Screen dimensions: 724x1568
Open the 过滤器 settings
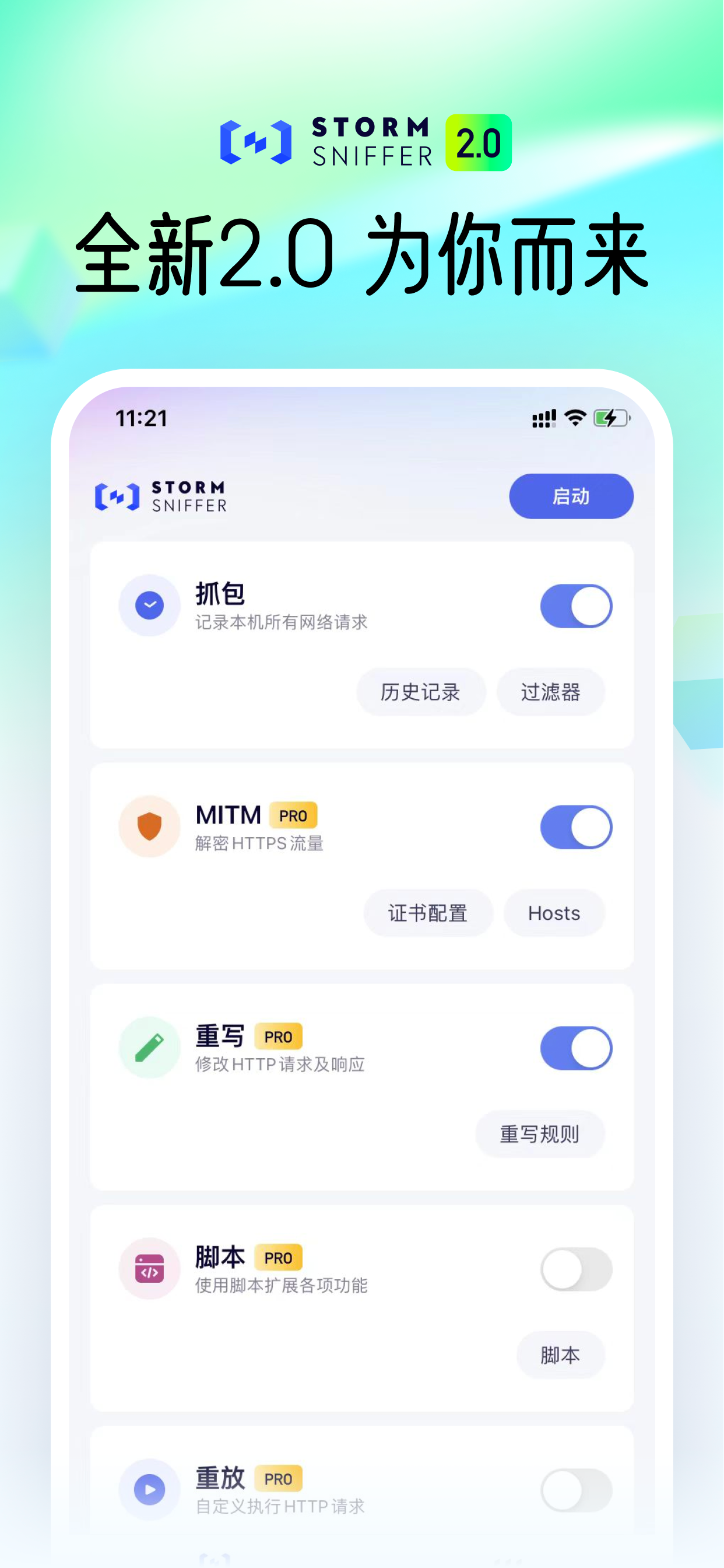coord(550,691)
